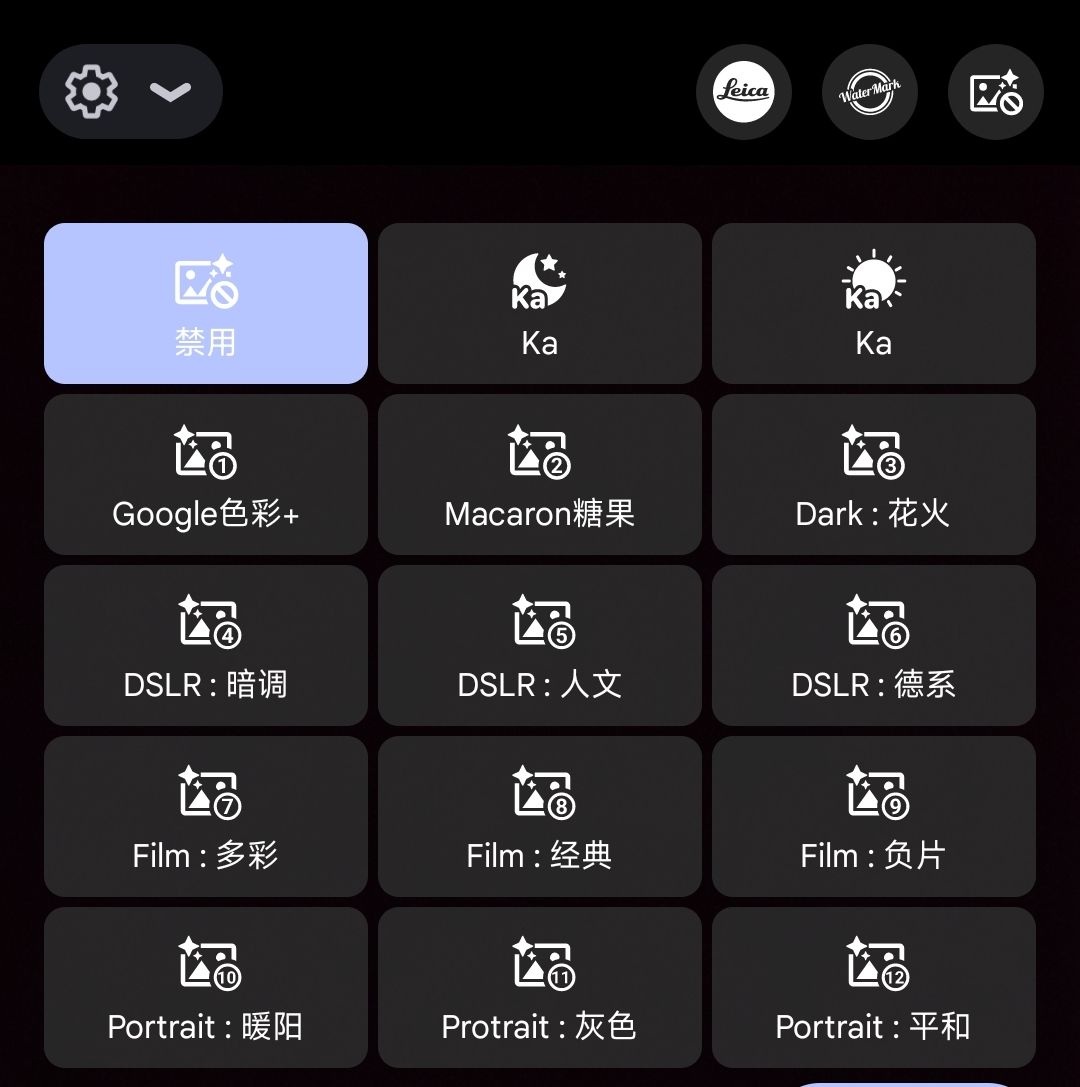Viewport: 1080px width, 1087px height.
Task: Apply the Google色彩+ filter
Action: pyautogui.click(x=206, y=474)
